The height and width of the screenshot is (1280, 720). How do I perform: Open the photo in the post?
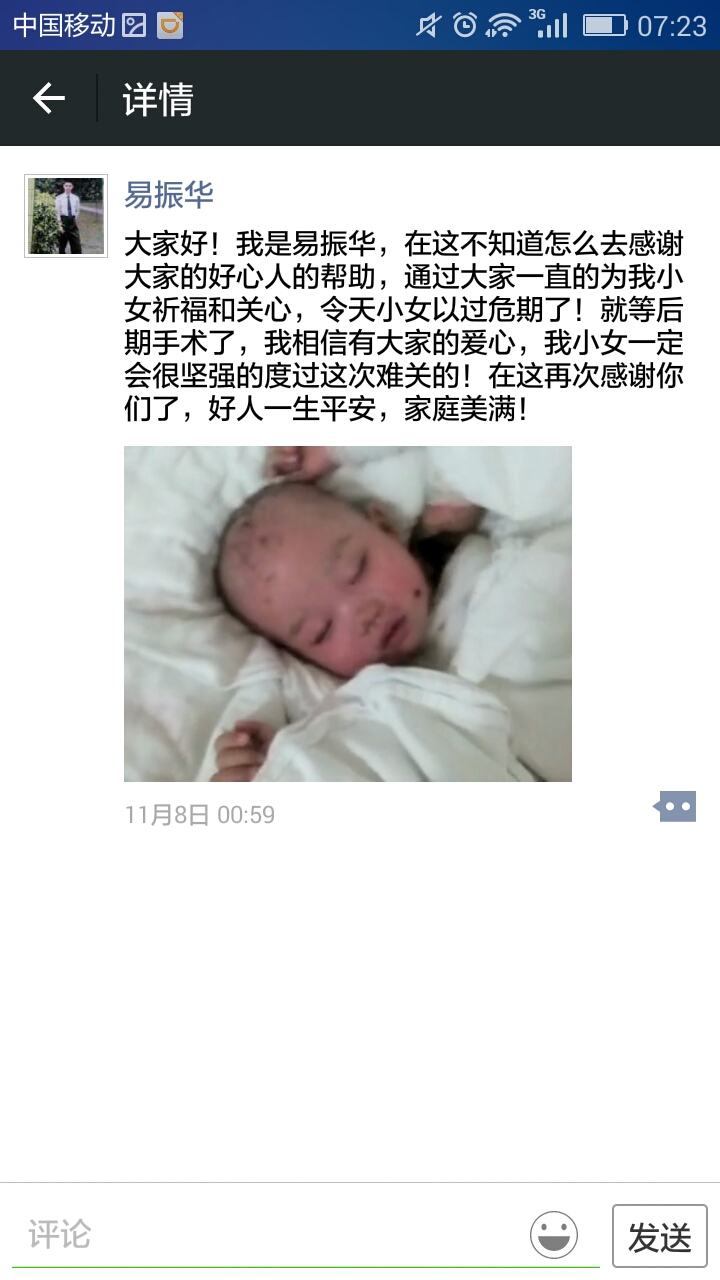pyautogui.click(x=347, y=613)
